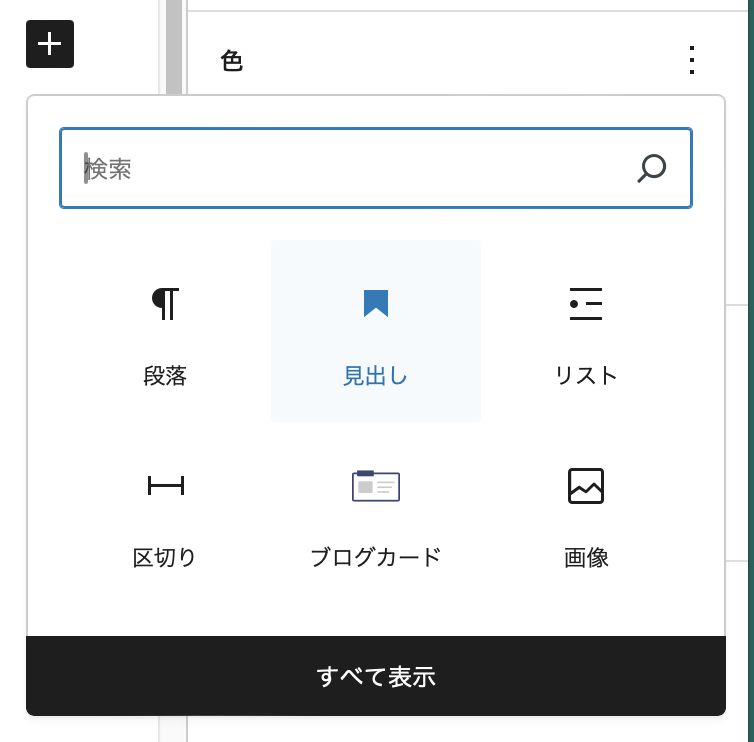Add a リスト block
This screenshot has height=742, width=754.
586,331
